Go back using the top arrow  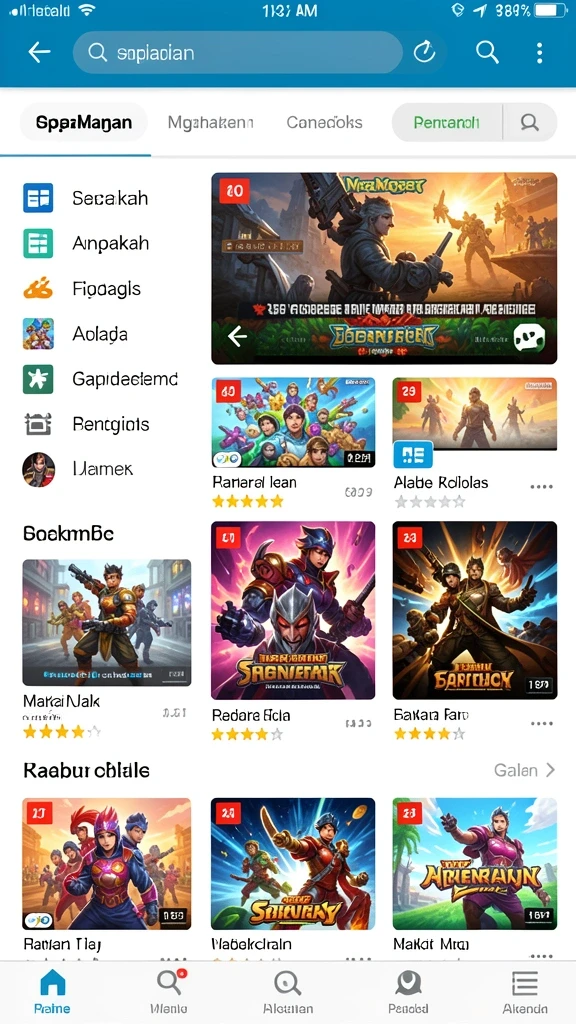point(39,53)
